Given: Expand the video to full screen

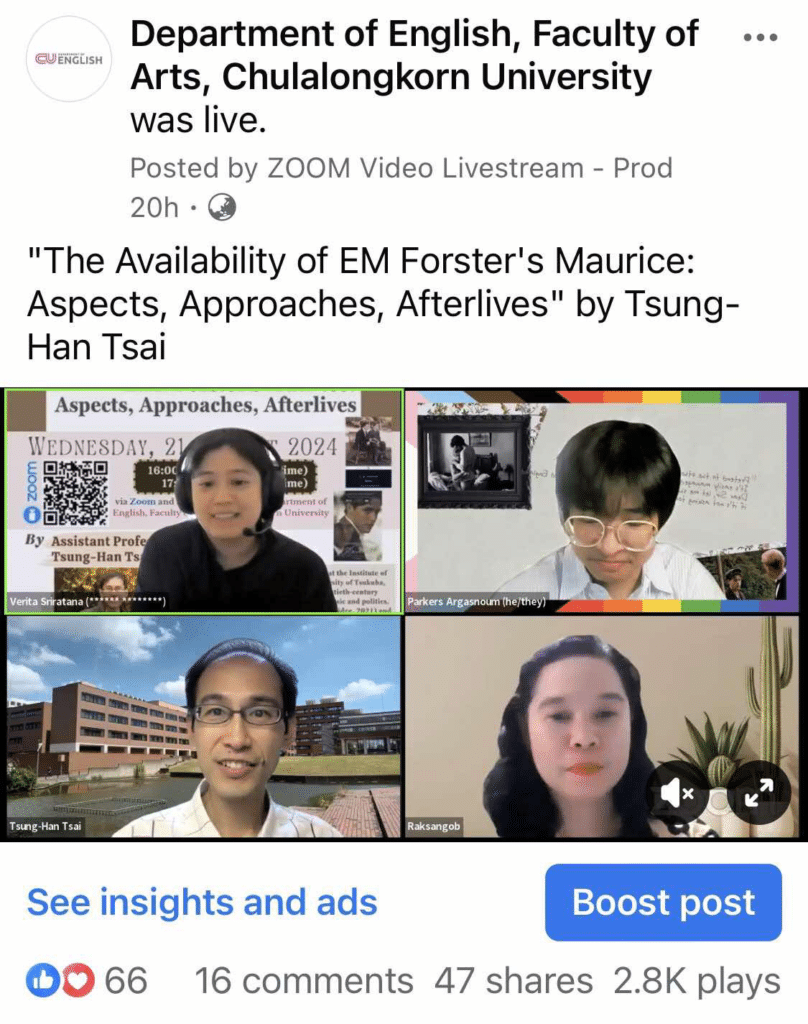Looking at the screenshot, I should [759, 793].
